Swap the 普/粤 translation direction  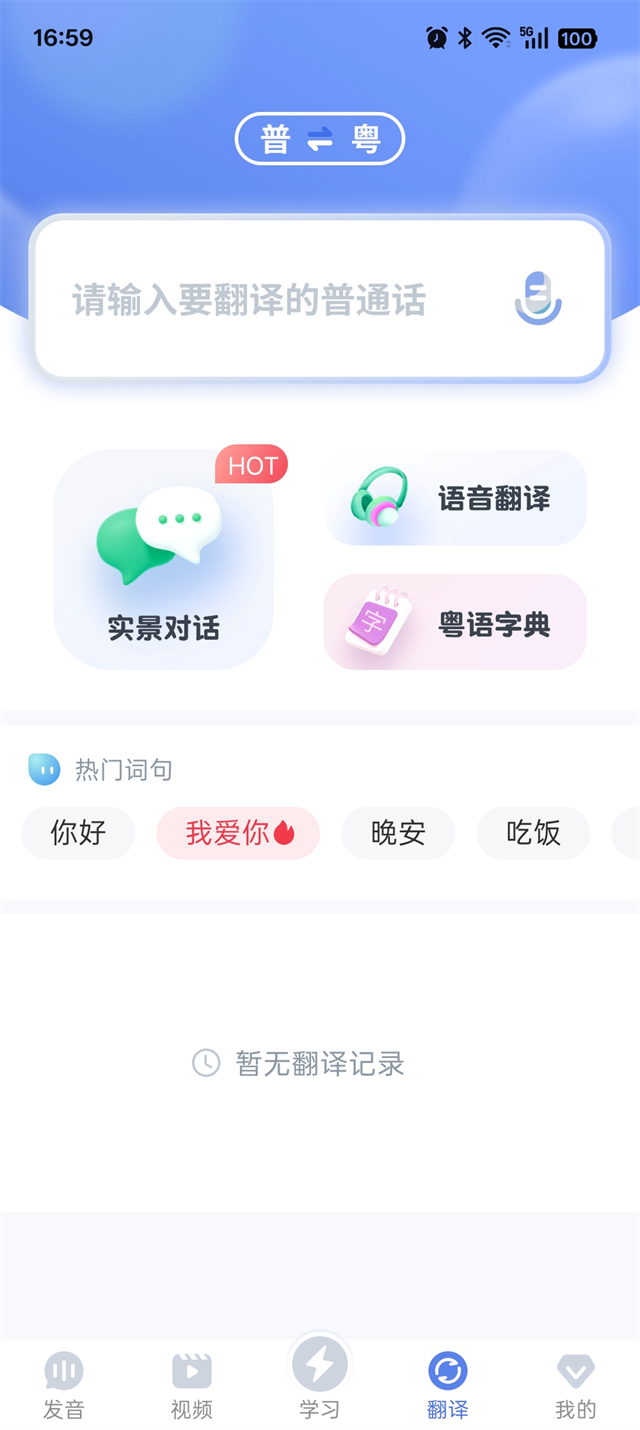320,139
